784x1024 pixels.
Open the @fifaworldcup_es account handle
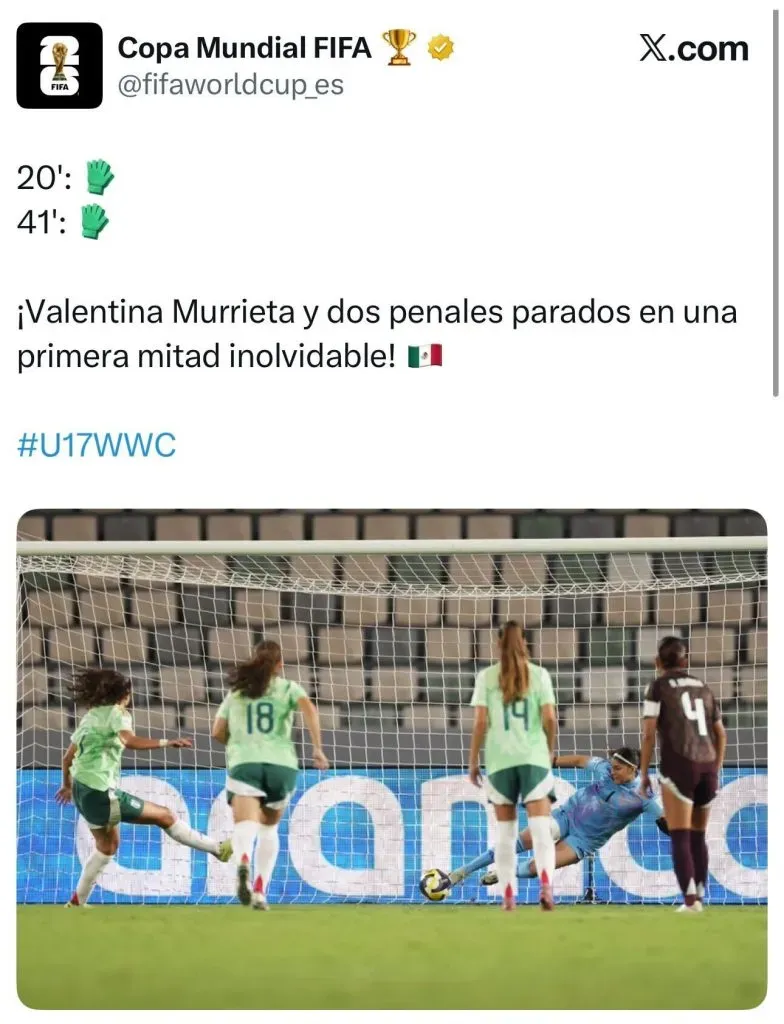(x=230, y=86)
